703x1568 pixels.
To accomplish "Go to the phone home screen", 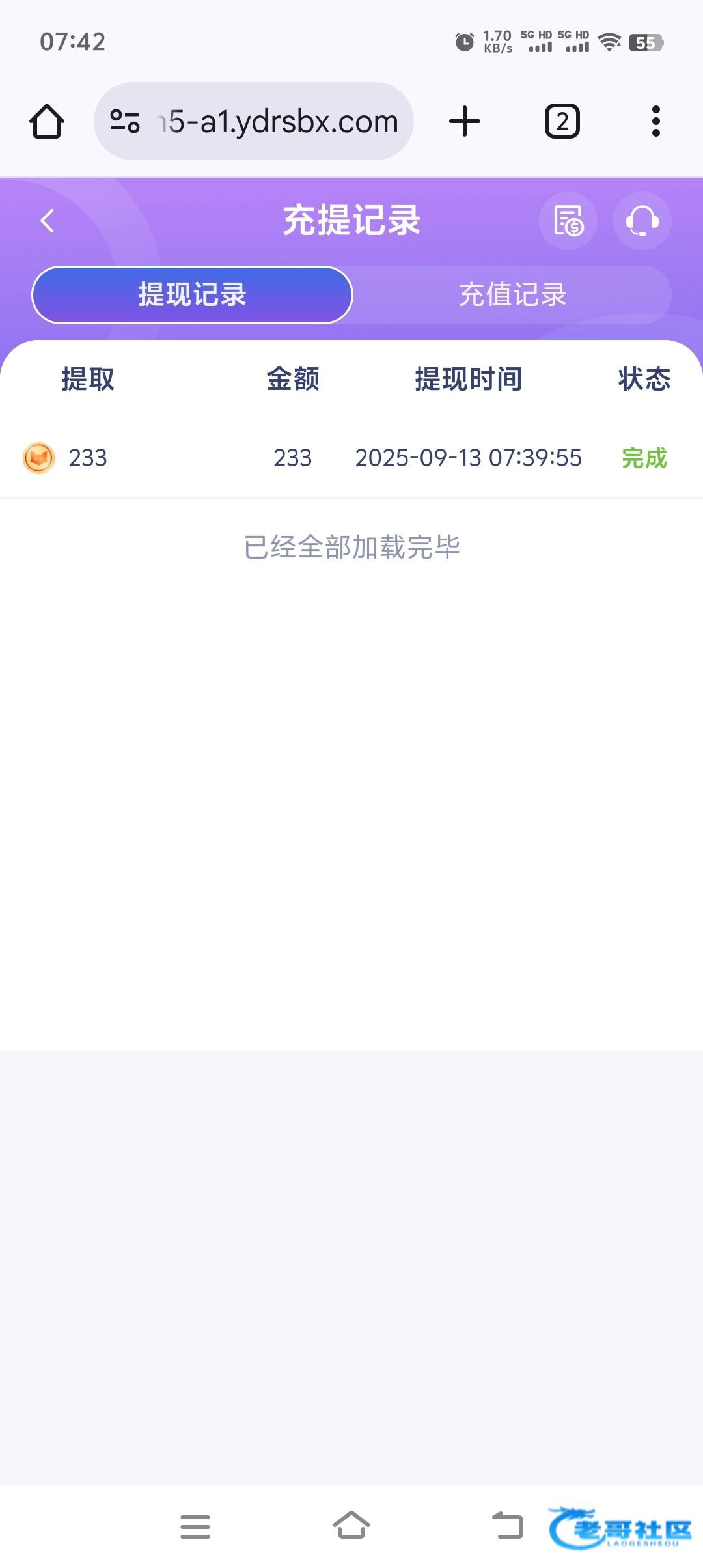I will point(351,1526).
